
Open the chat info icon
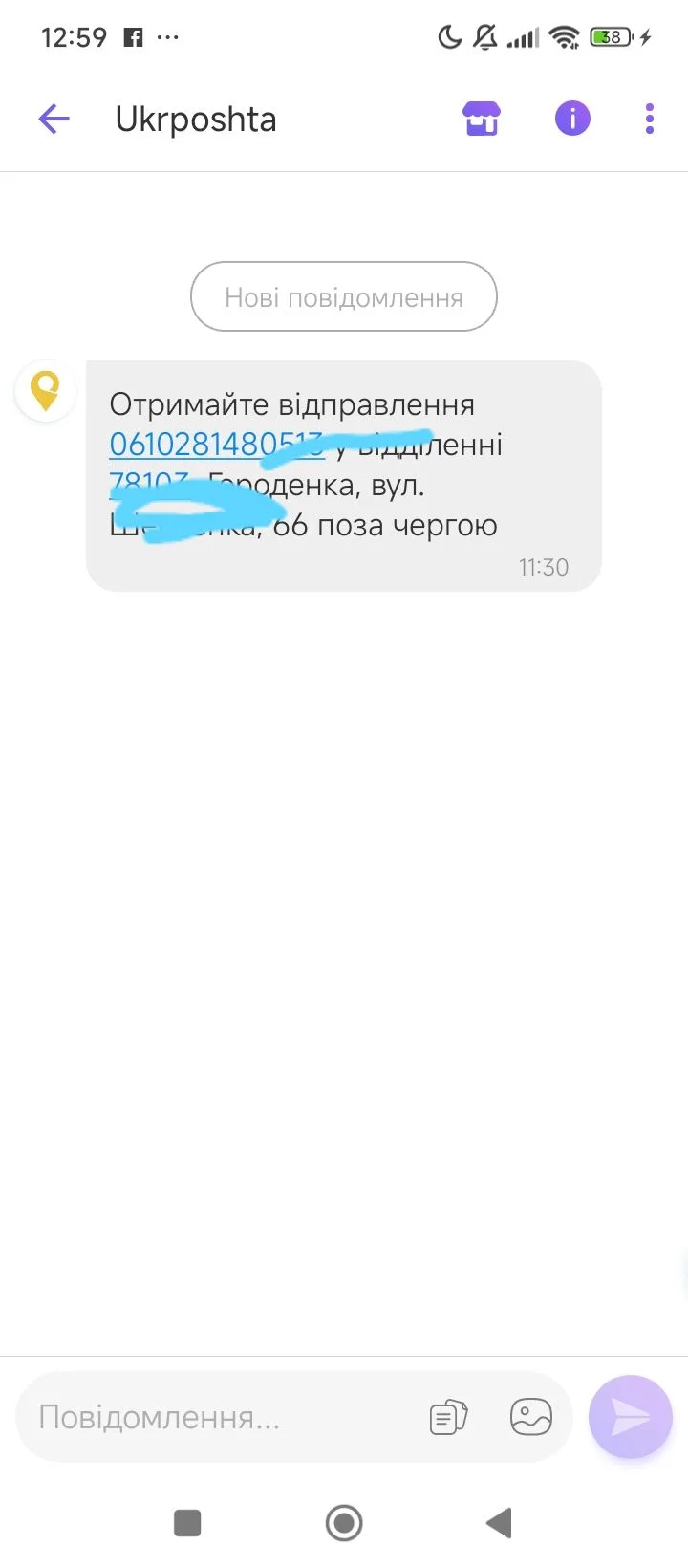[572, 120]
